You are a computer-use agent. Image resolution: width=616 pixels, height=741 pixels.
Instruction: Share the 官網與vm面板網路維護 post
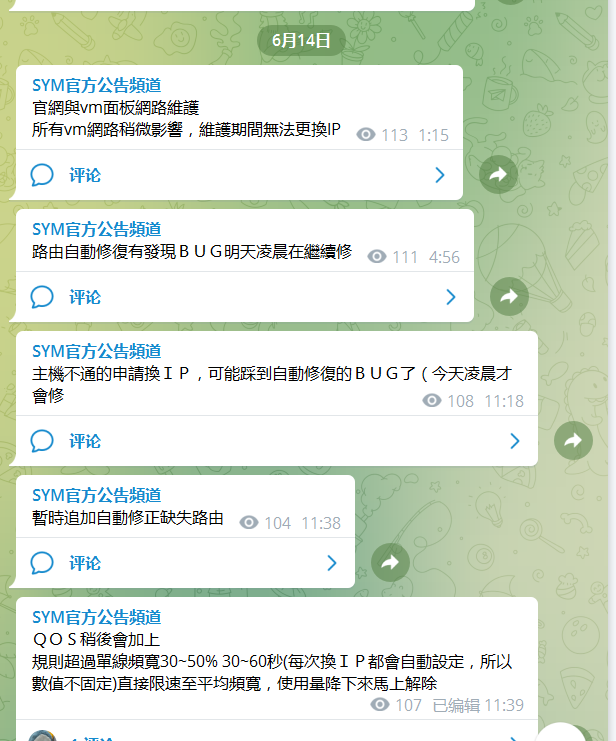click(x=498, y=175)
